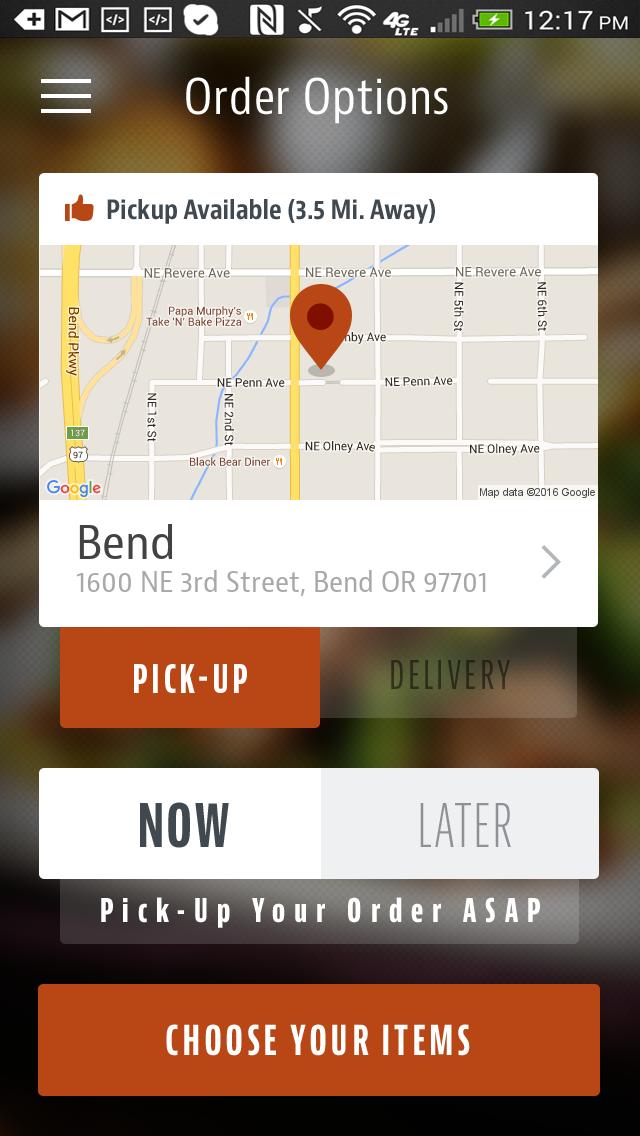Open the hamburger menu

point(66,96)
